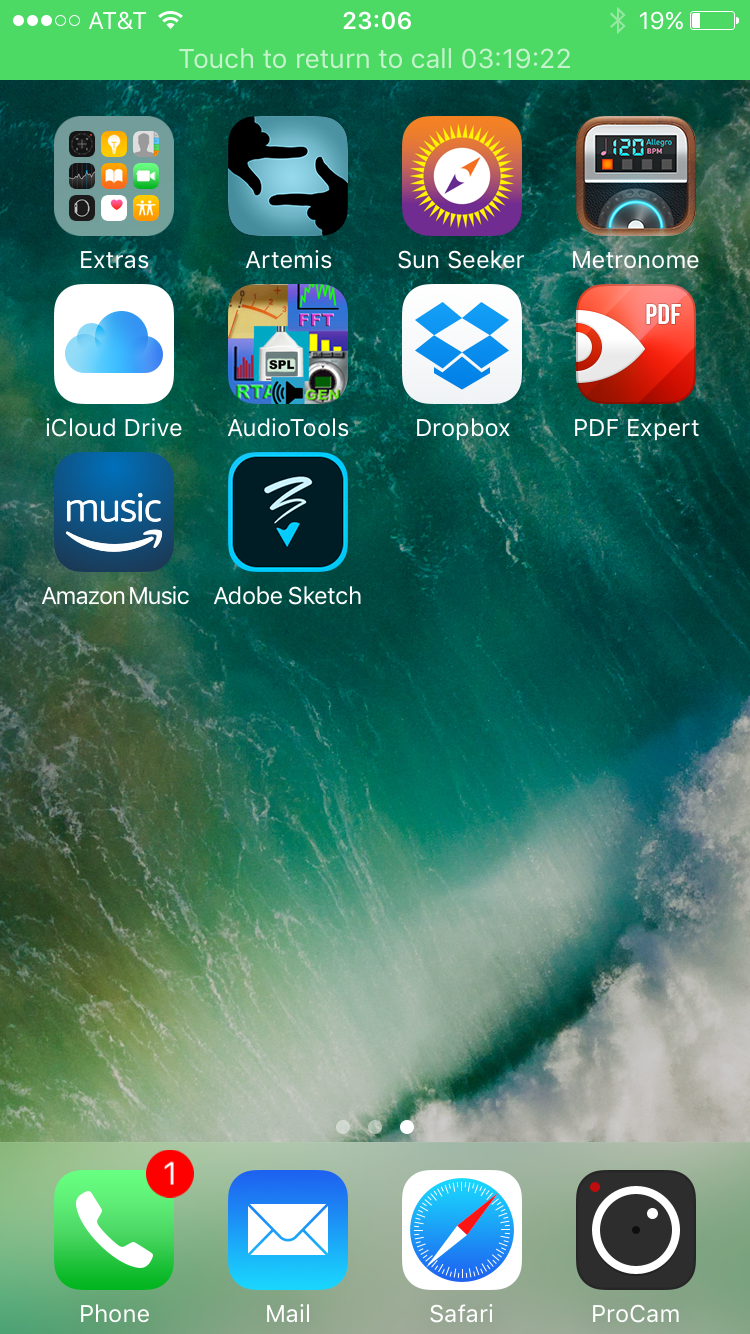Launch the Metronome app
Screen dimensions: 750x1334
(636, 176)
